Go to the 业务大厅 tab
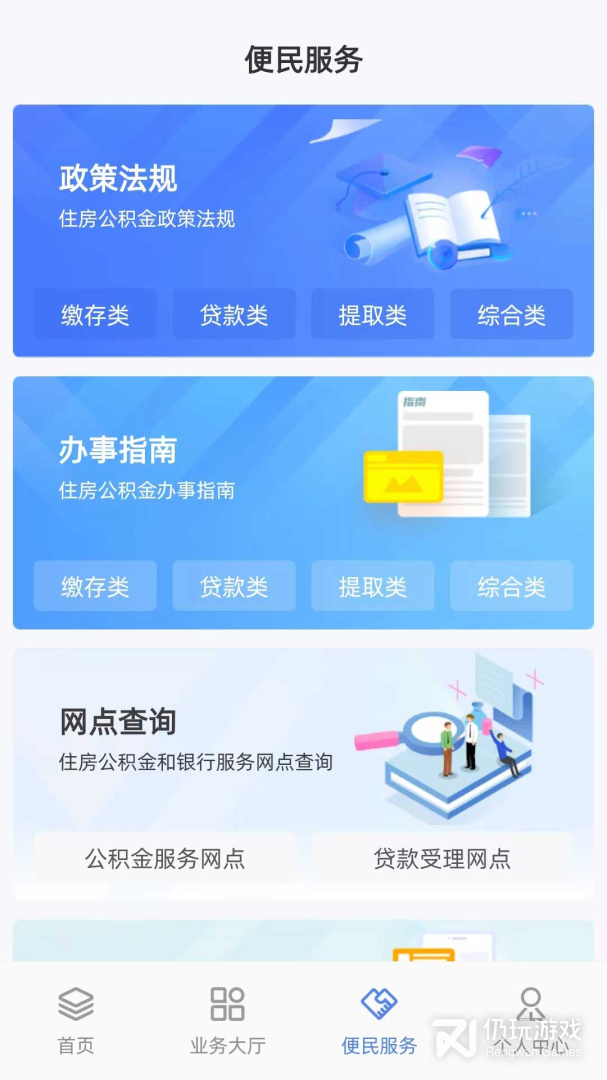 pyautogui.click(x=228, y=1020)
